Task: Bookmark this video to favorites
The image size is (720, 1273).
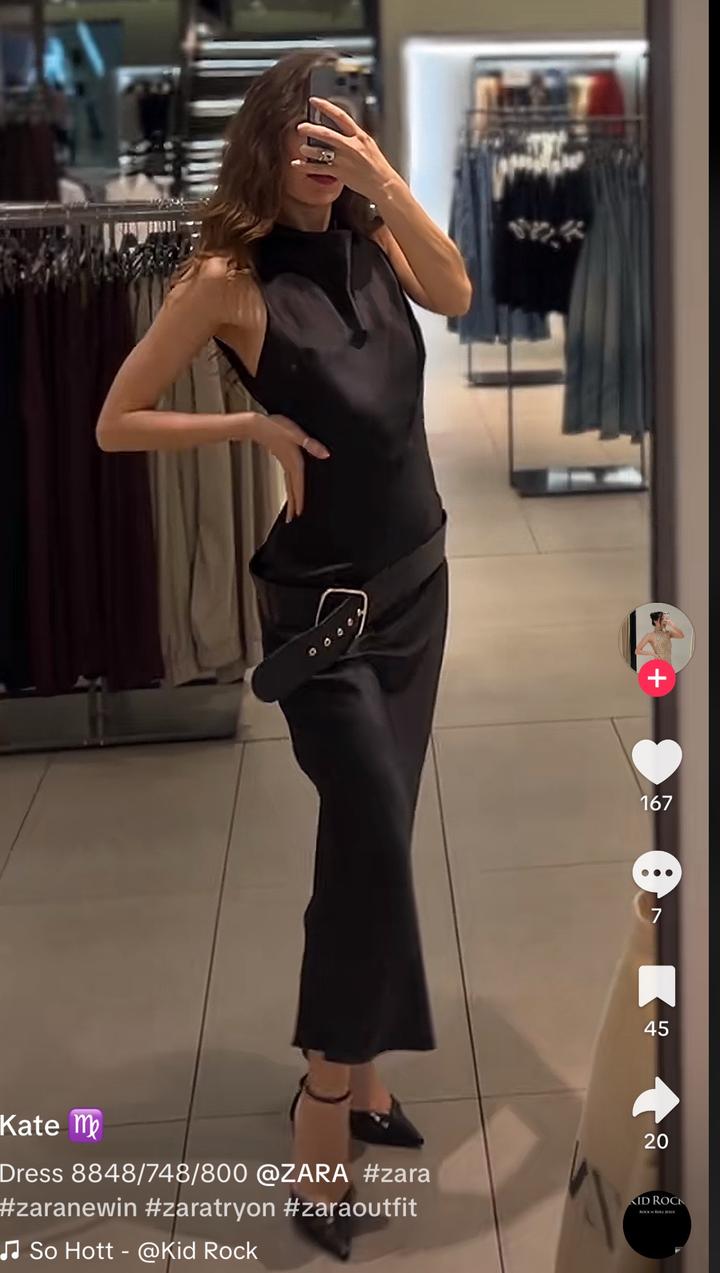Action: (656, 988)
